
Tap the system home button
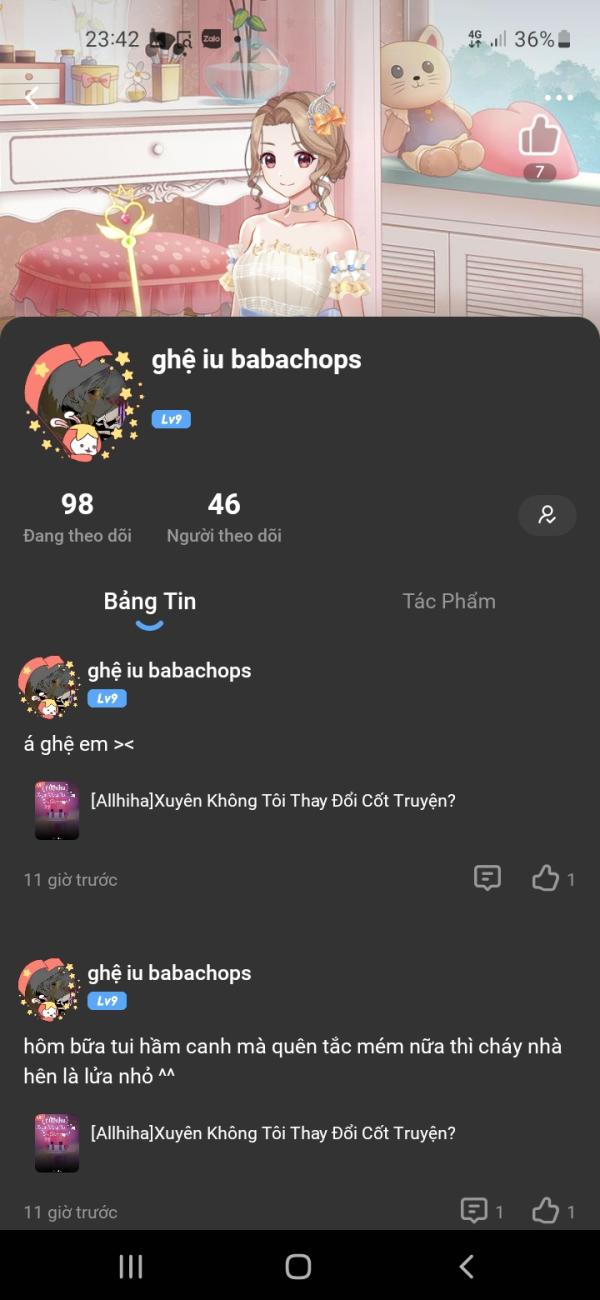pyautogui.click(x=298, y=1267)
